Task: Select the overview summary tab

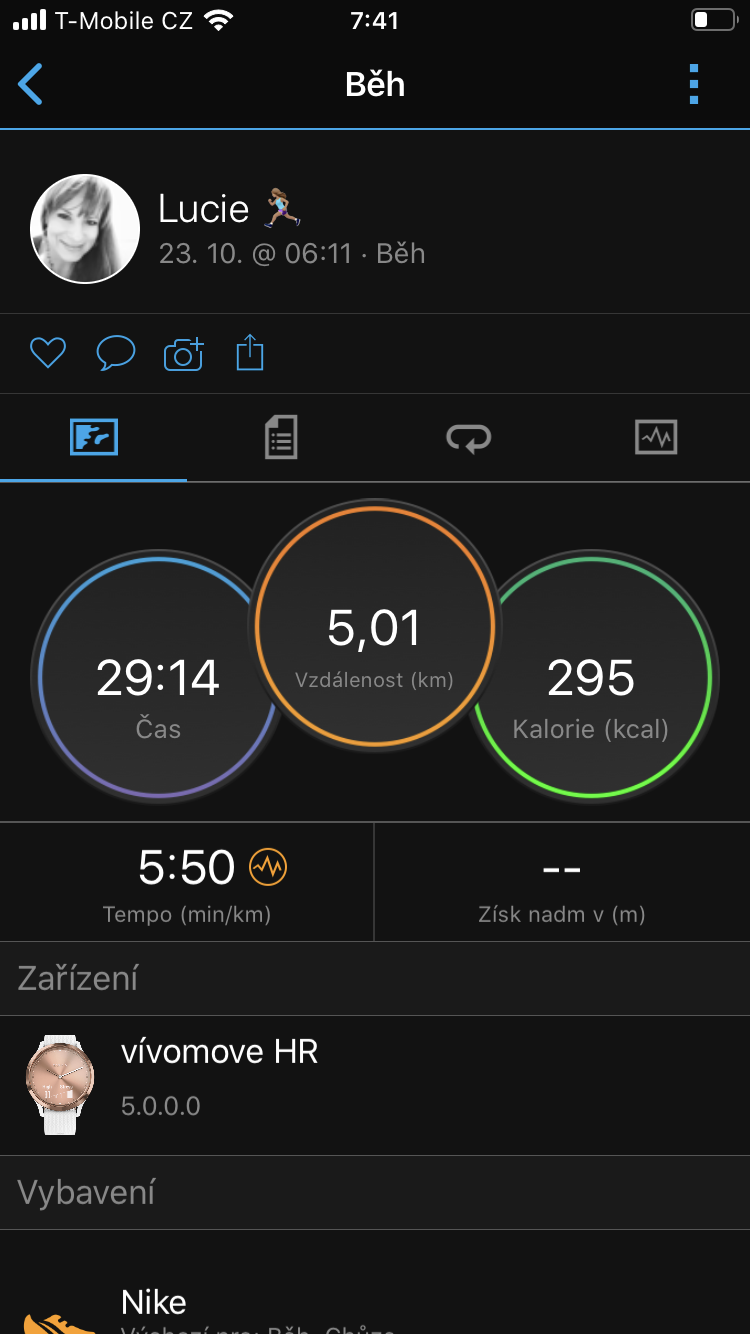Action: tap(94, 438)
